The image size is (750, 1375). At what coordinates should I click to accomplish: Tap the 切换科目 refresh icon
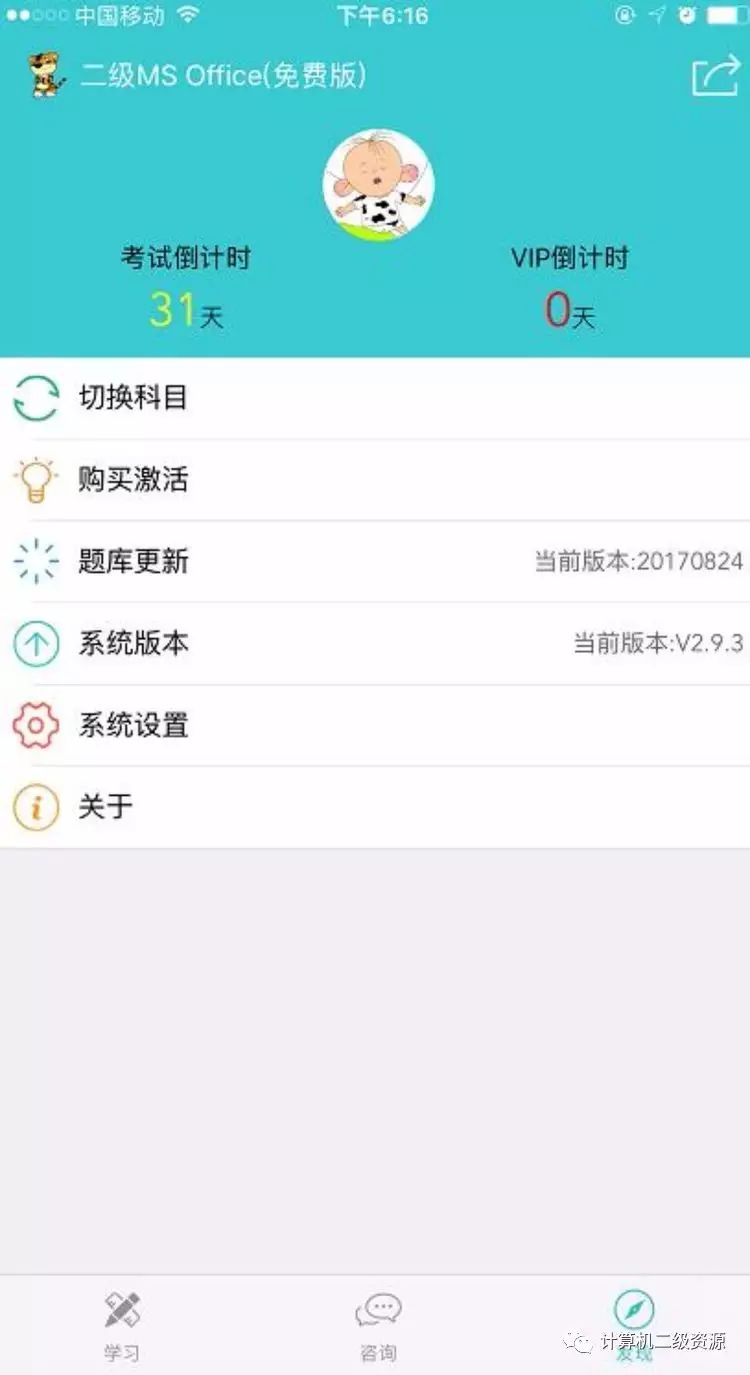36,398
